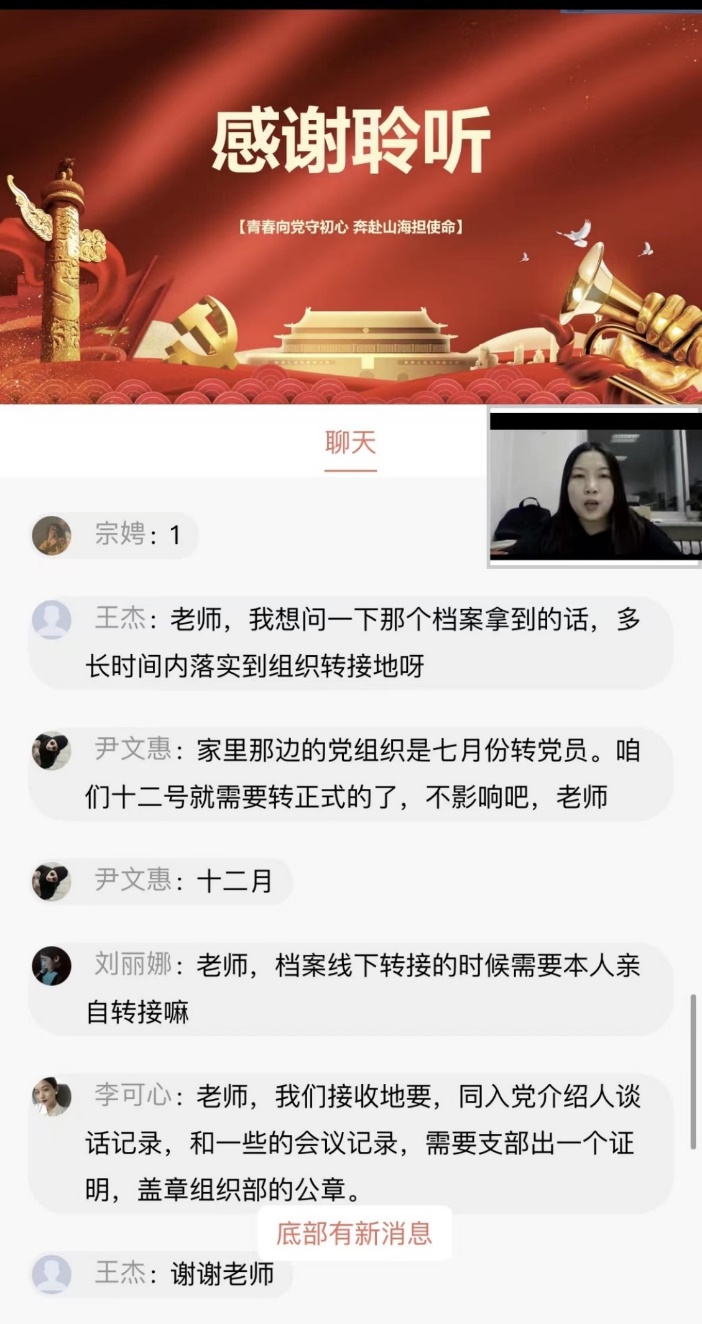The image size is (702, 1324).
Task: Open 刘丽娜's profile avatar
Action: point(52,966)
